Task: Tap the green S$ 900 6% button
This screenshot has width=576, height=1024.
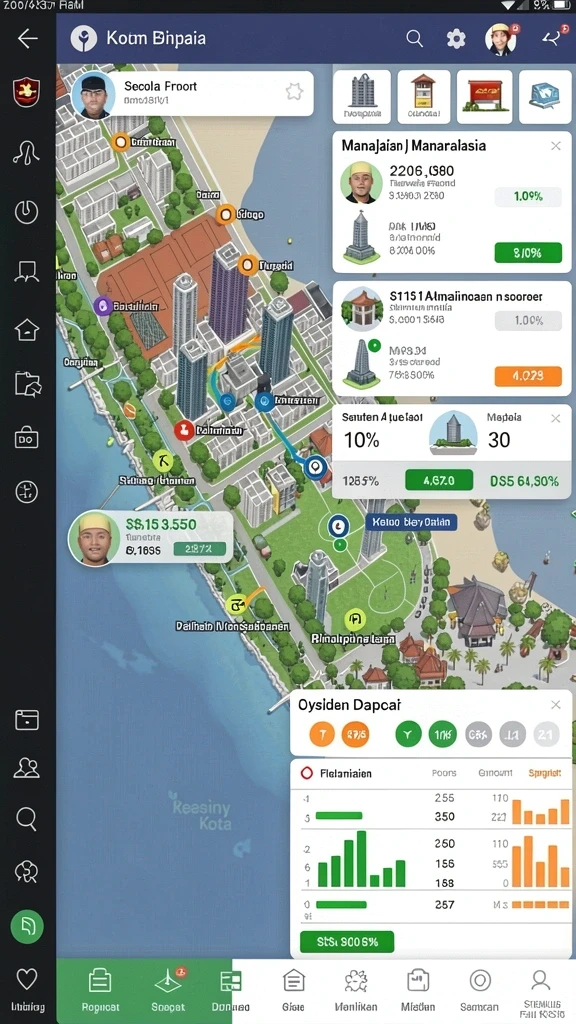Action: pyautogui.click(x=347, y=942)
